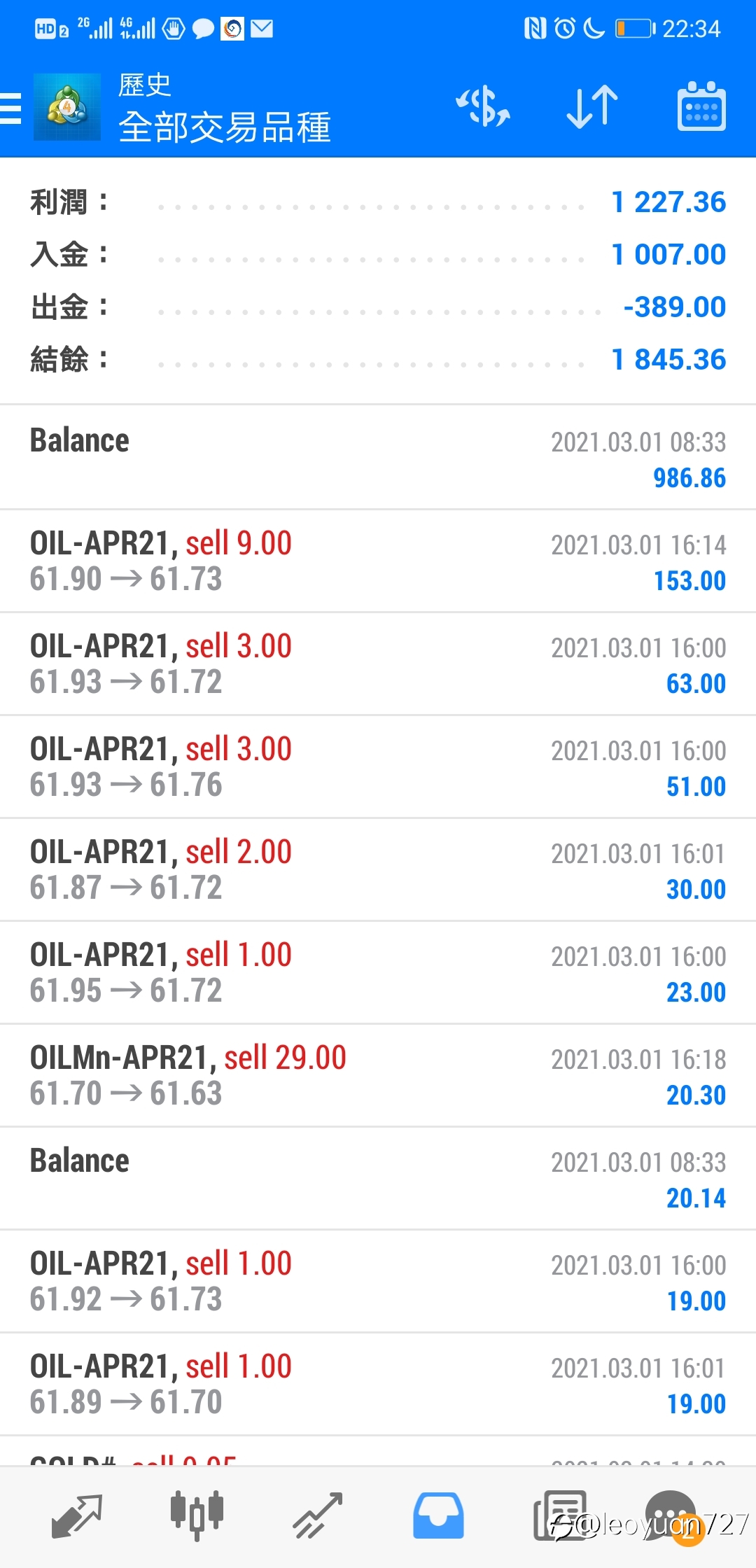Switch to the Quotes tab
Viewport: 756px width, 1568px height.
coord(77,1516)
